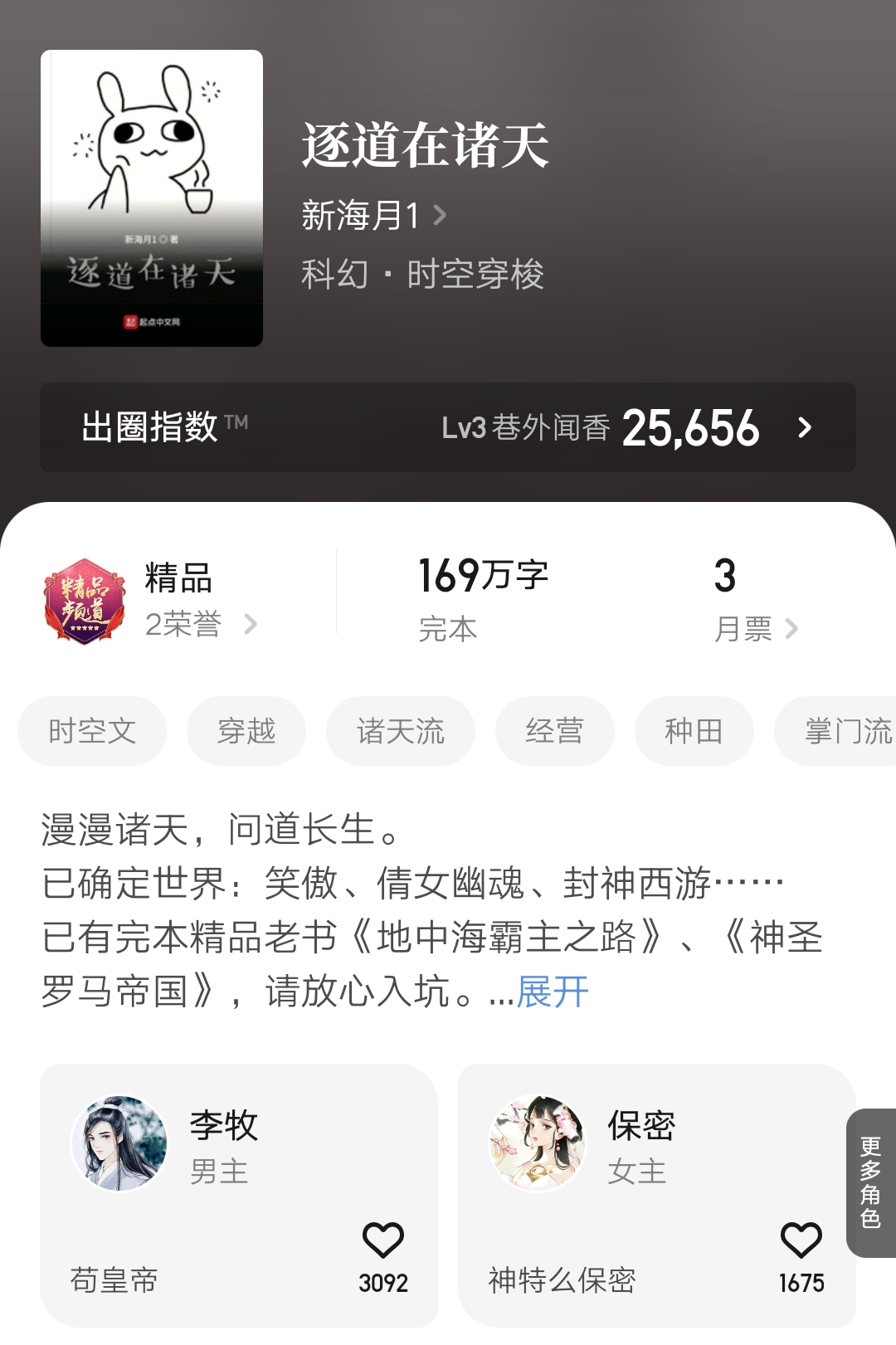Select the 穿越 tag
Screen dimensions: 896x1345
coord(246,730)
